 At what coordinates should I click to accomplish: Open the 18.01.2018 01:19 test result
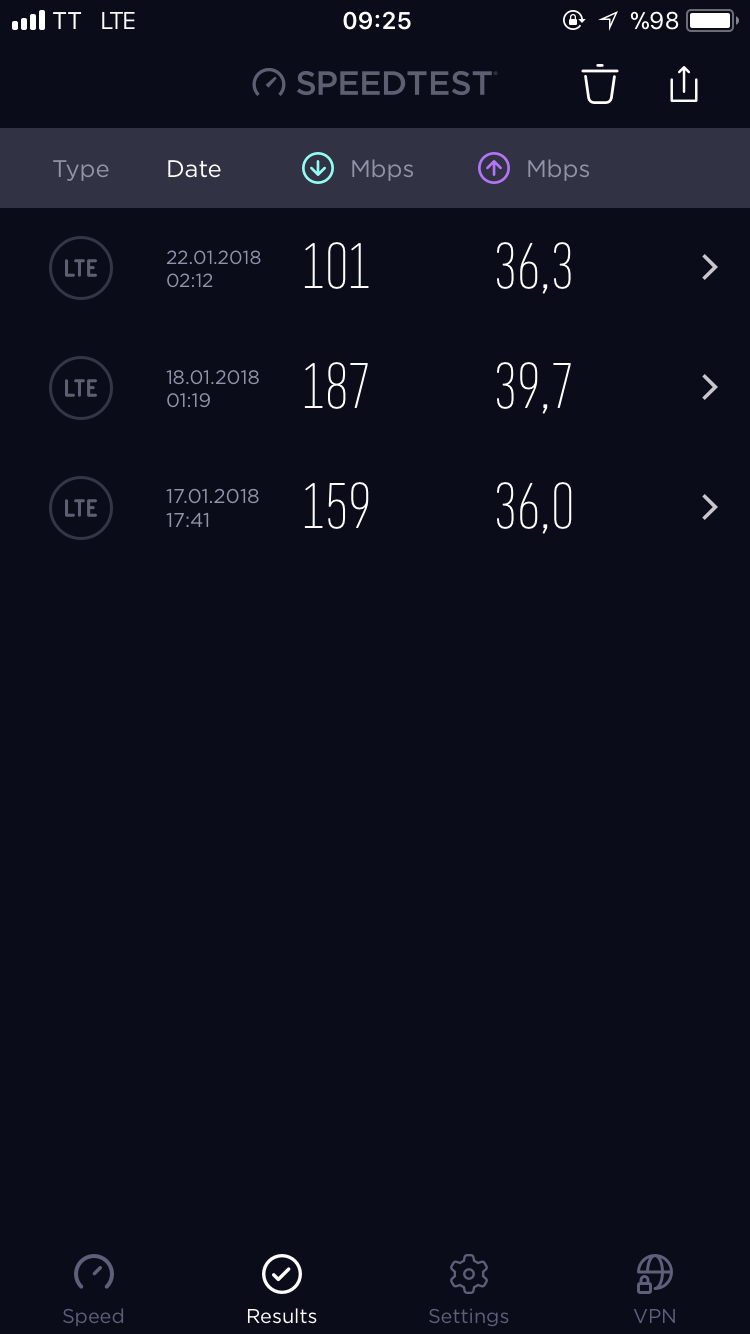pyautogui.click(x=375, y=388)
